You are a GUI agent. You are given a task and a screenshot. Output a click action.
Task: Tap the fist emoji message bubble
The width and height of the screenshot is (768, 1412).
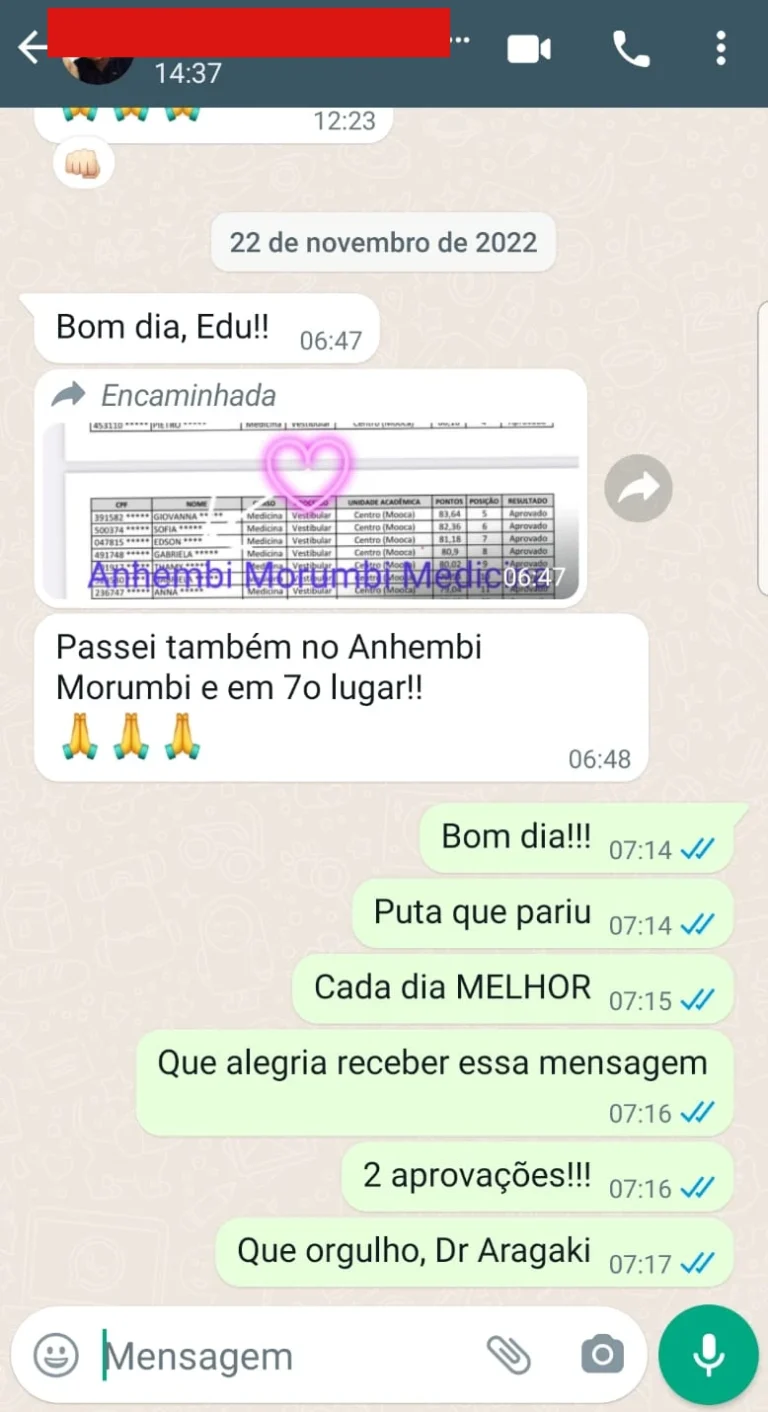click(83, 163)
